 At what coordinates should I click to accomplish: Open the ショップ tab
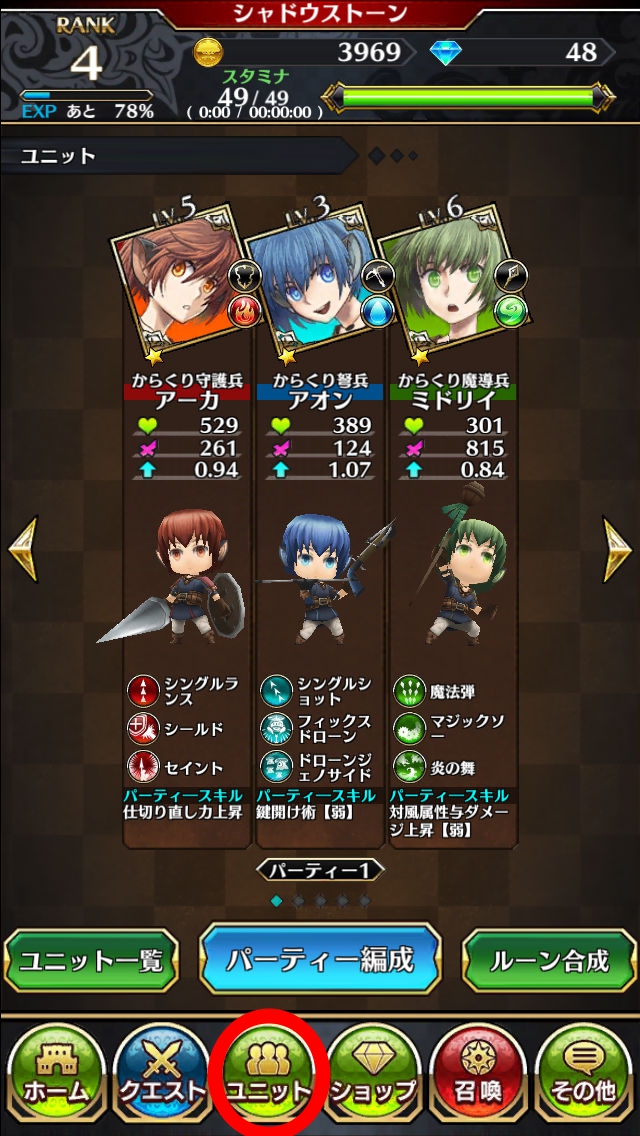(x=373, y=1073)
